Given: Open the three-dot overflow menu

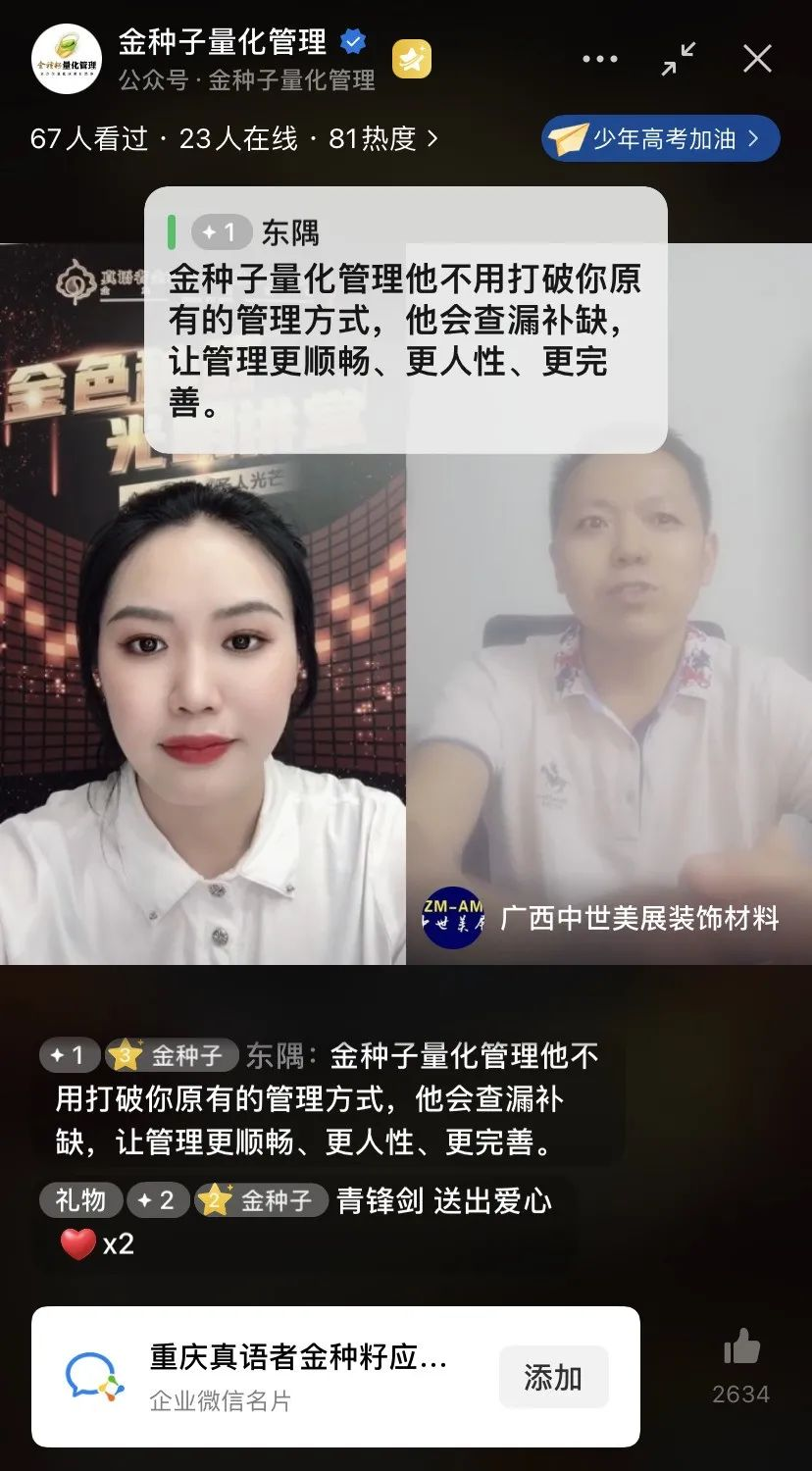Looking at the screenshot, I should click(600, 59).
